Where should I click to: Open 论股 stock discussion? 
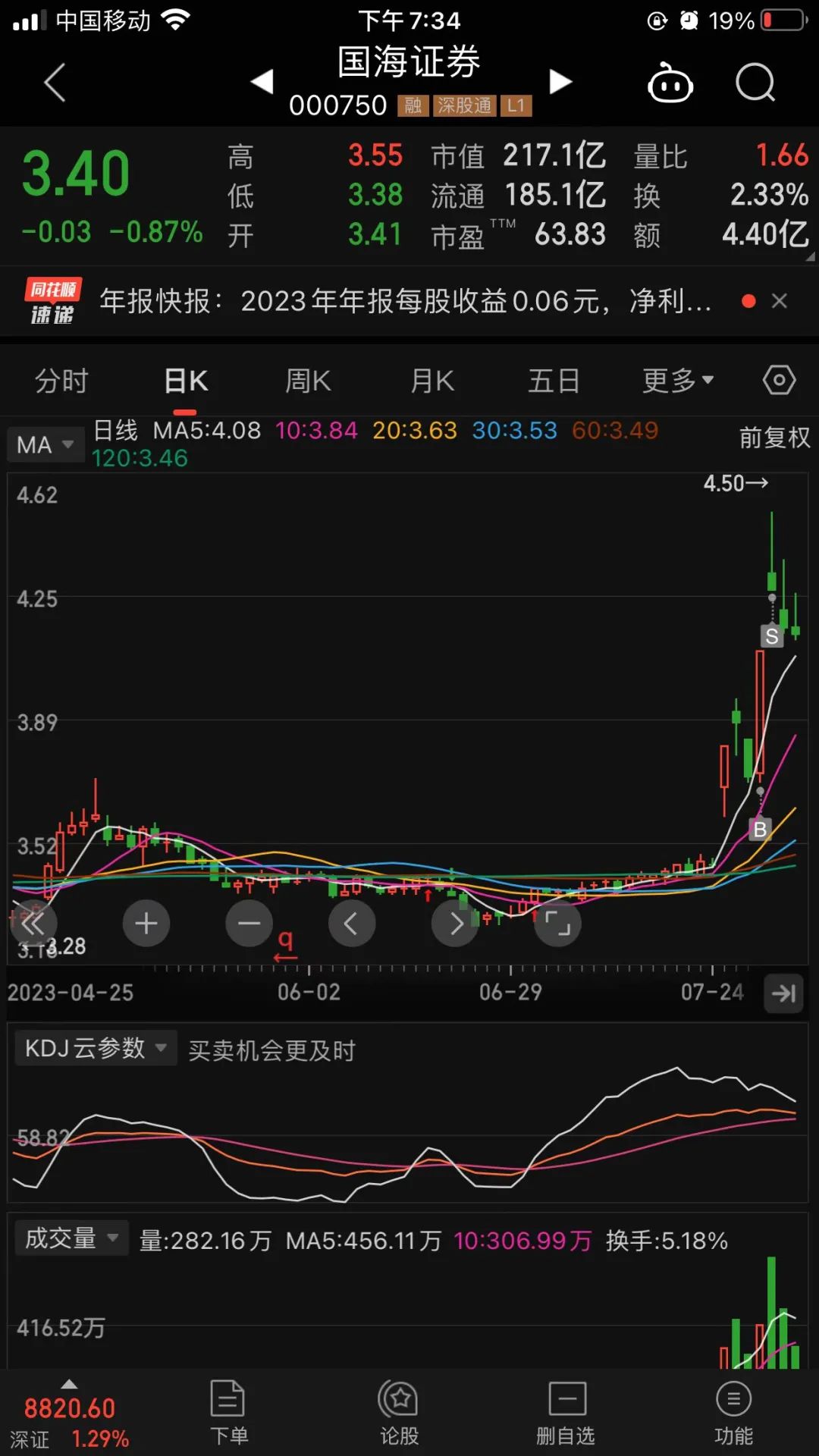pyautogui.click(x=399, y=1412)
